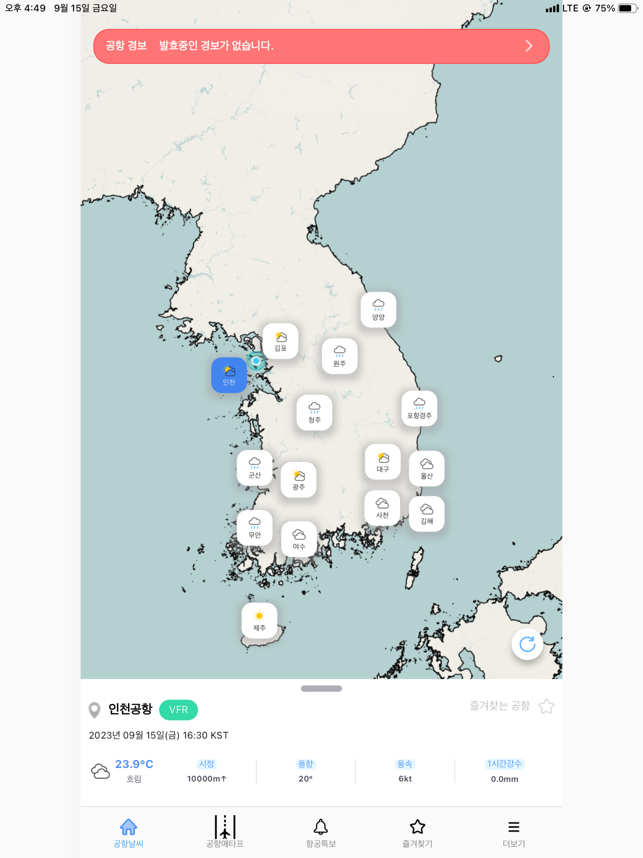Select the 무안 airport marker
Screen dimensions: 643x858
coord(254,528)
